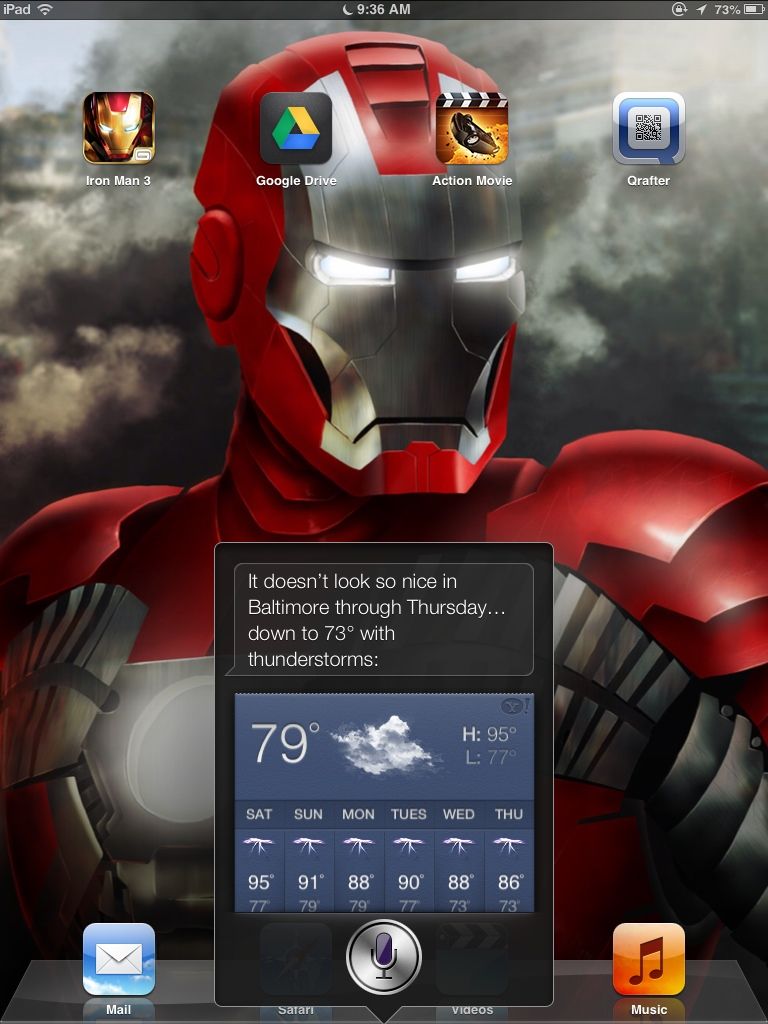The height and width of the screenshot is (1024, 768).
Task: Open the Action Movie app
Action: (472, 128)
